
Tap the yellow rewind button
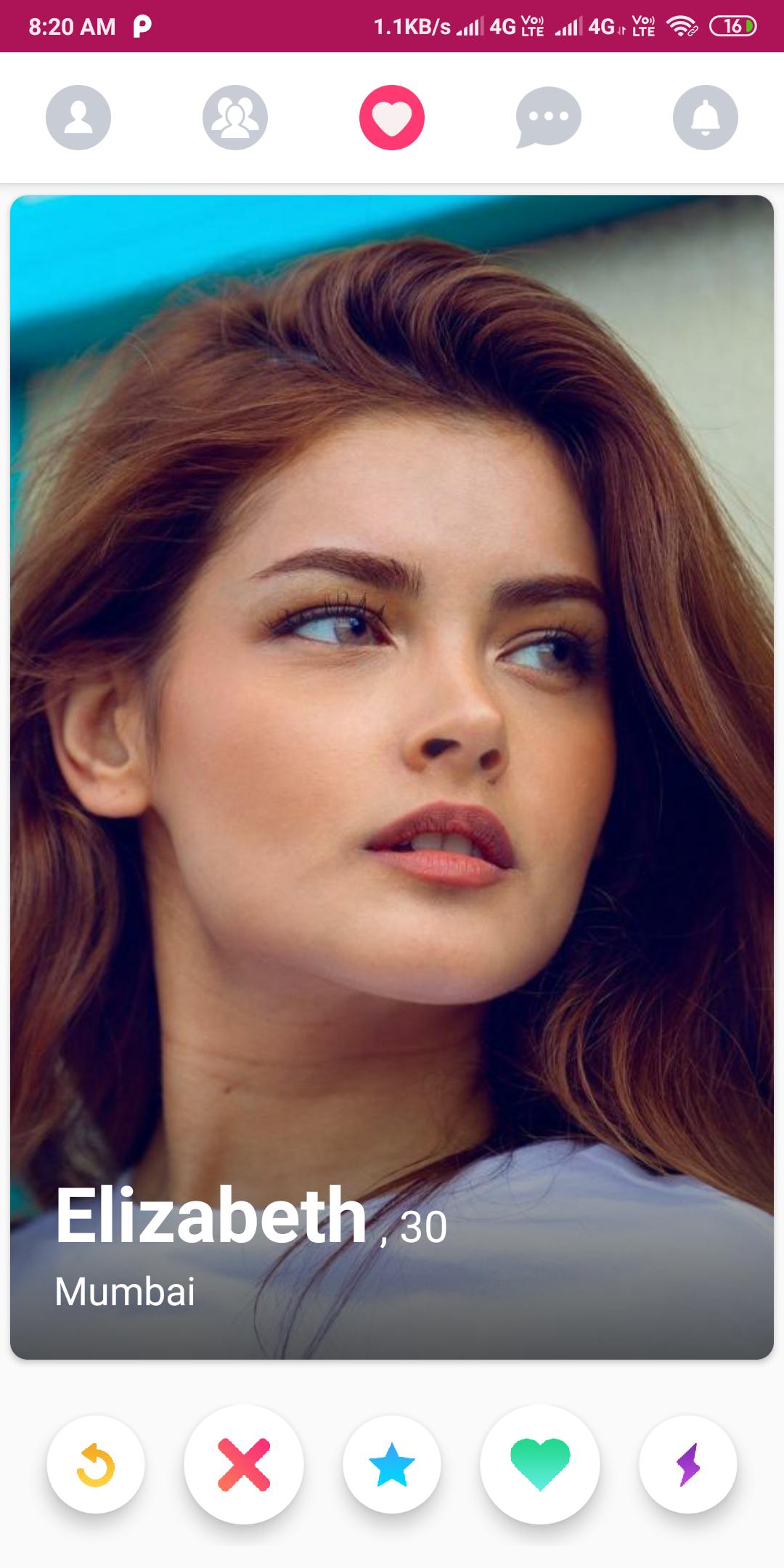pyautogui.click(x=96, y=1465)
